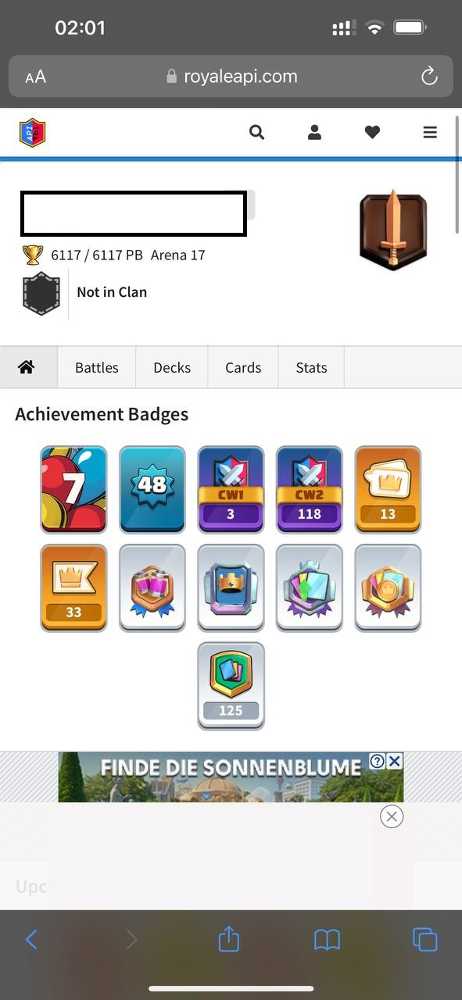Show open Safari tabs

click(425, 939)
